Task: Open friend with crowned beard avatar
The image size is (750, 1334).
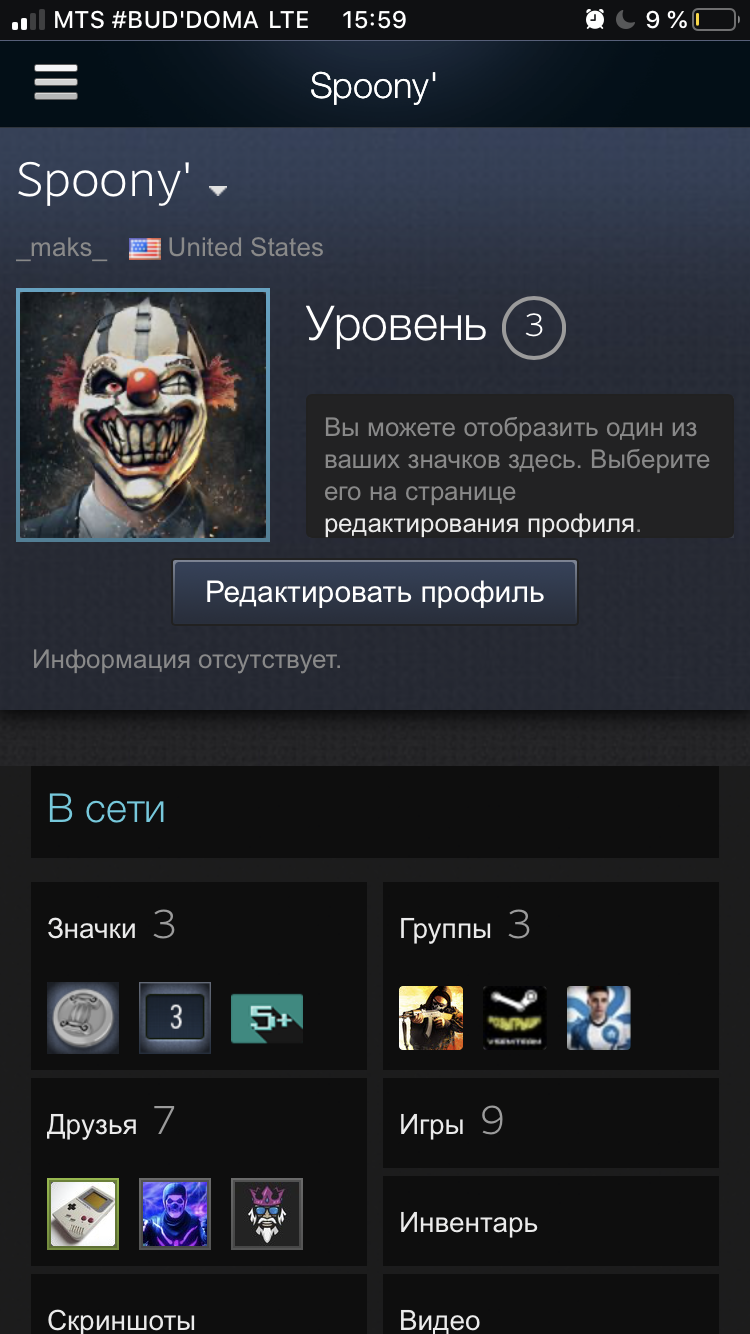Action: click(x=267, y=1214)
